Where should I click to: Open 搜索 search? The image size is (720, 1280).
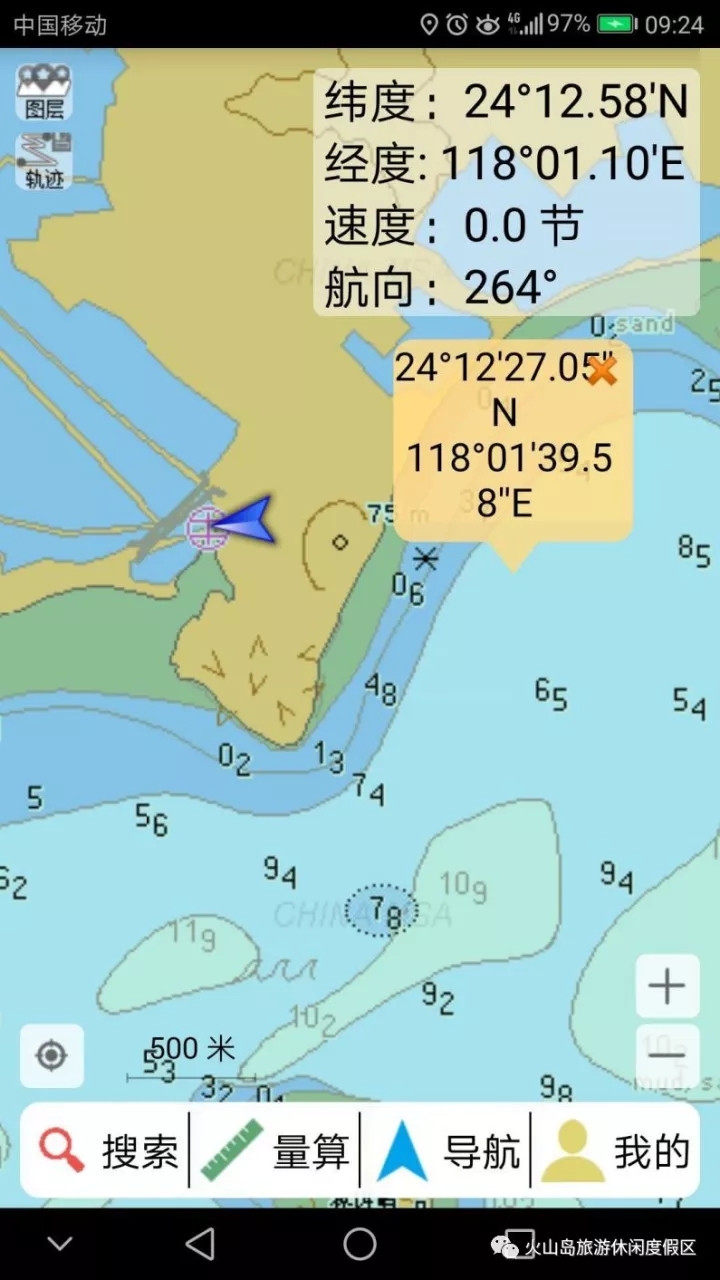coord(108,1151)
